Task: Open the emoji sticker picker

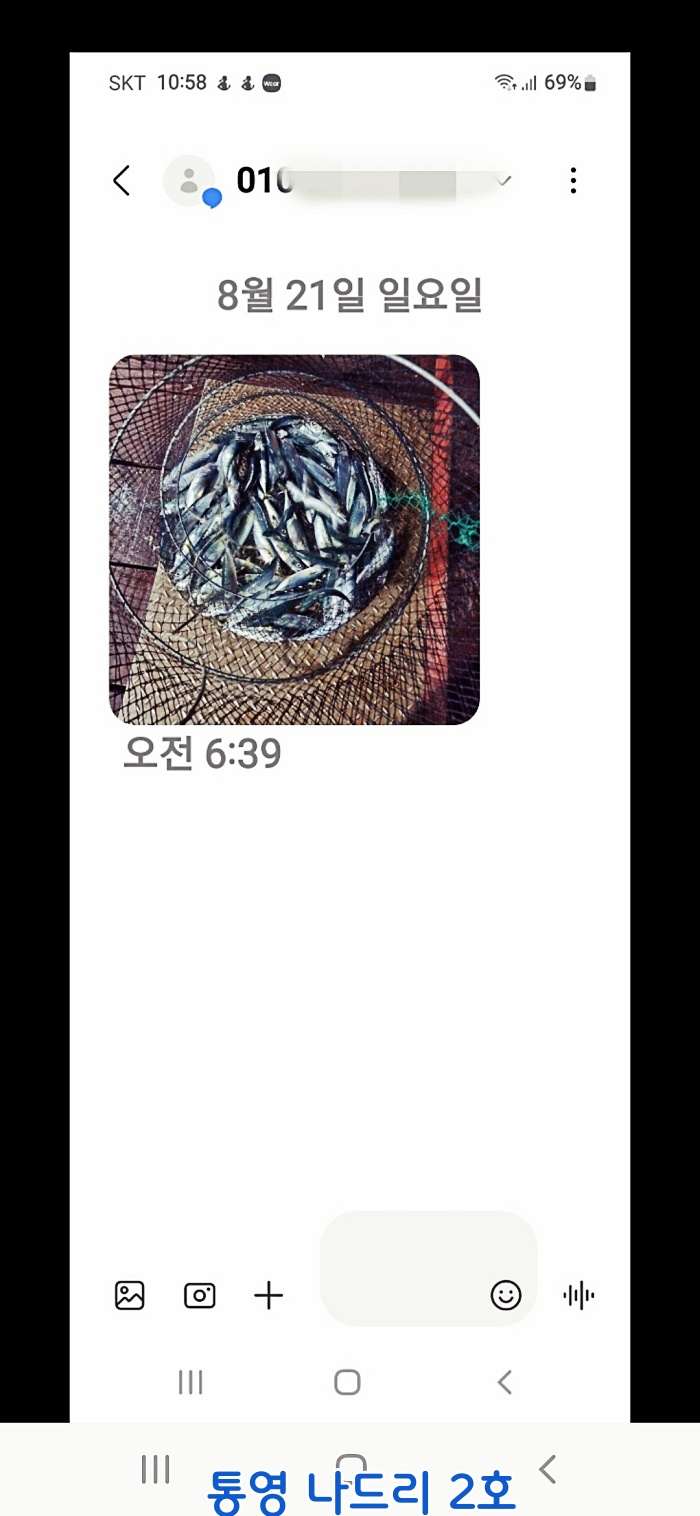Action: coord(506,1296)
